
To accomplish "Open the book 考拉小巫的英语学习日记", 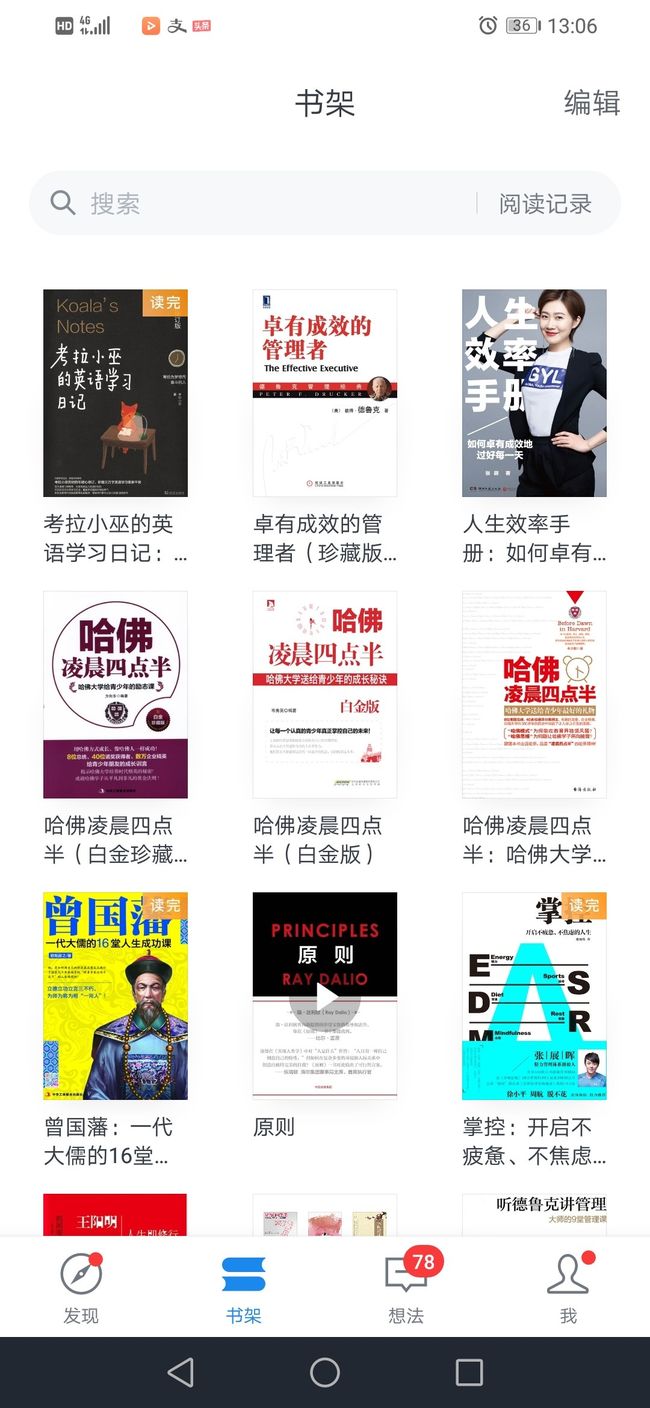I will pyautogui.click(x=115, y=393).
